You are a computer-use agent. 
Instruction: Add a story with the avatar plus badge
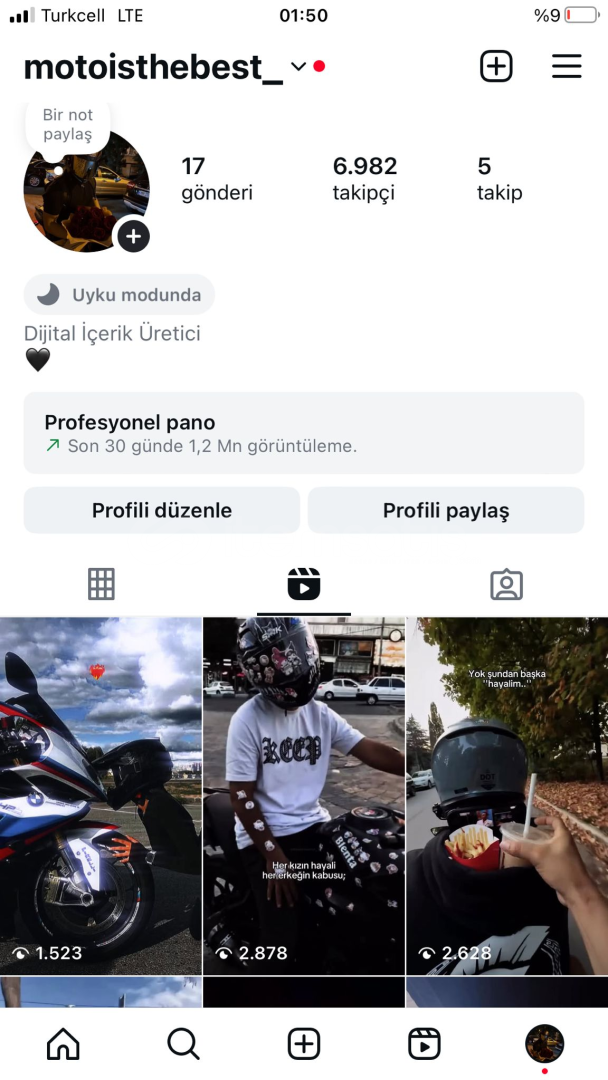pyautogui.click(x=134, y=237)
